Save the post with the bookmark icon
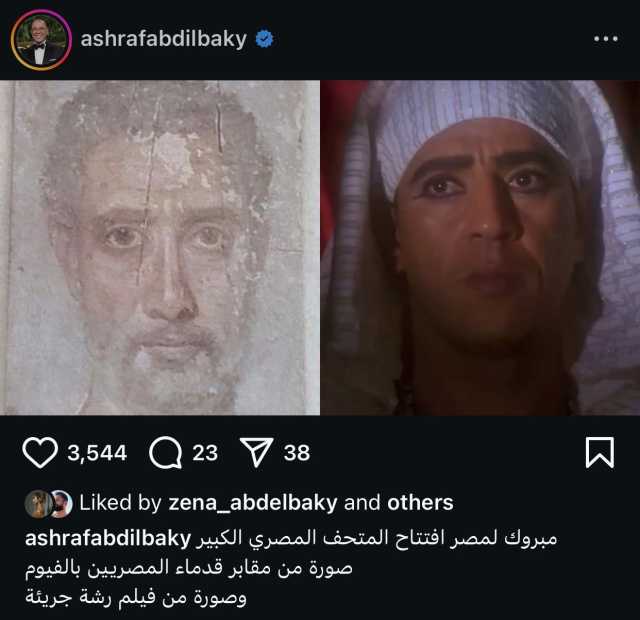The width and height of the screenshot is (640, 620). 598,453
